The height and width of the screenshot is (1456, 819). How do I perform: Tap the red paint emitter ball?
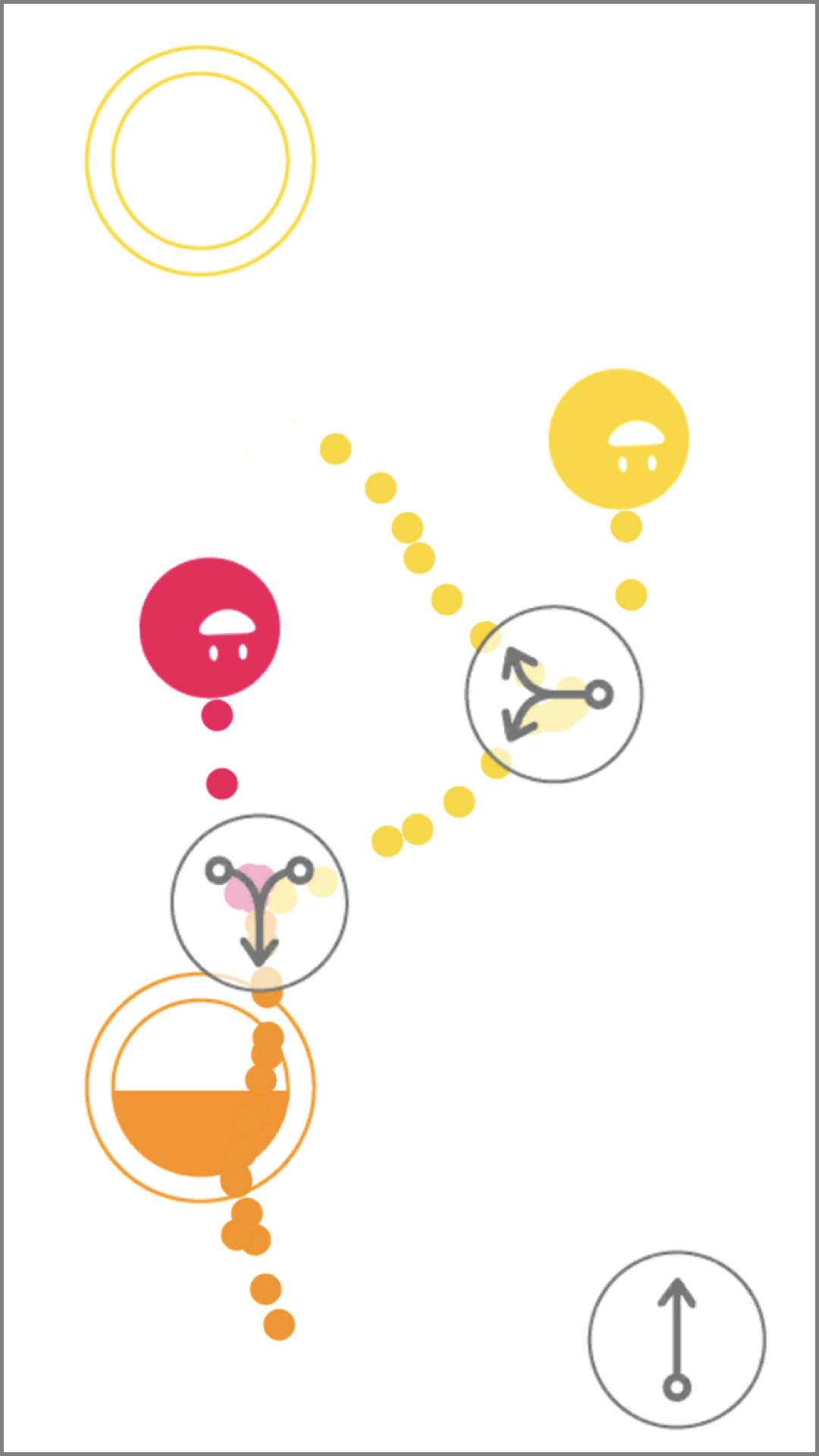coord(210,628)
